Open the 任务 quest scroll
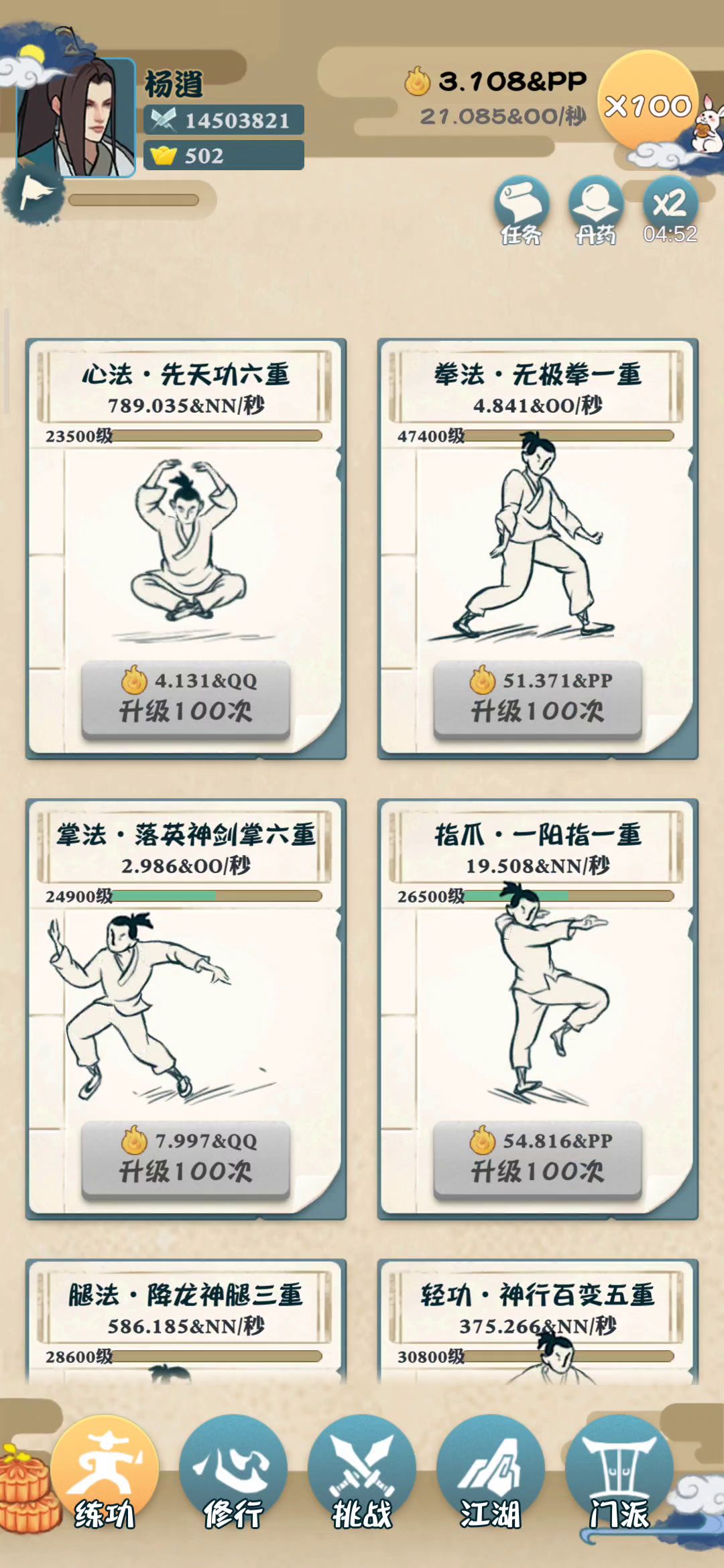This screenshot has width=724, height=1568. (522, 209)
